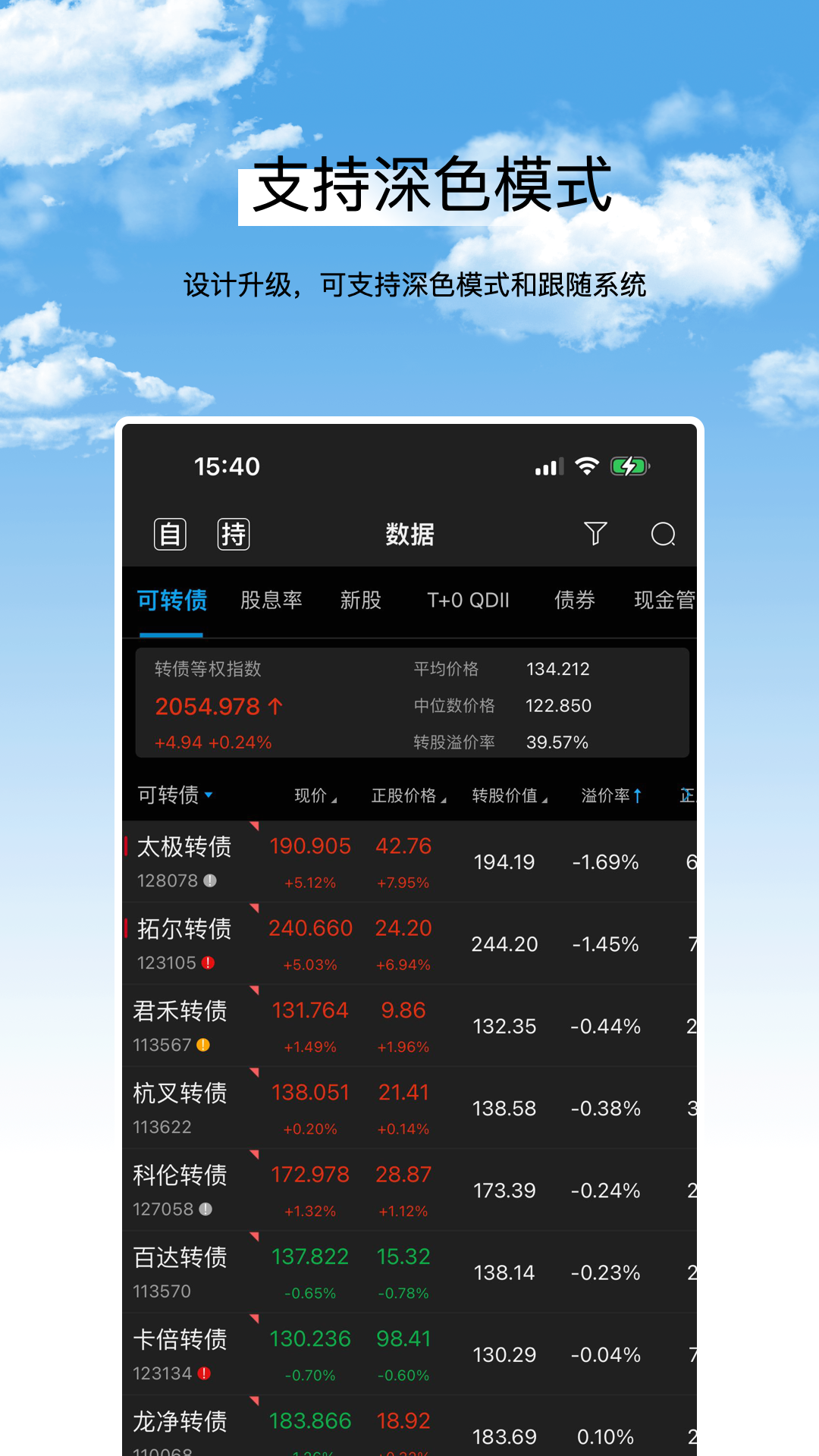Switch to the 股息率 tab

pos(274,601)
